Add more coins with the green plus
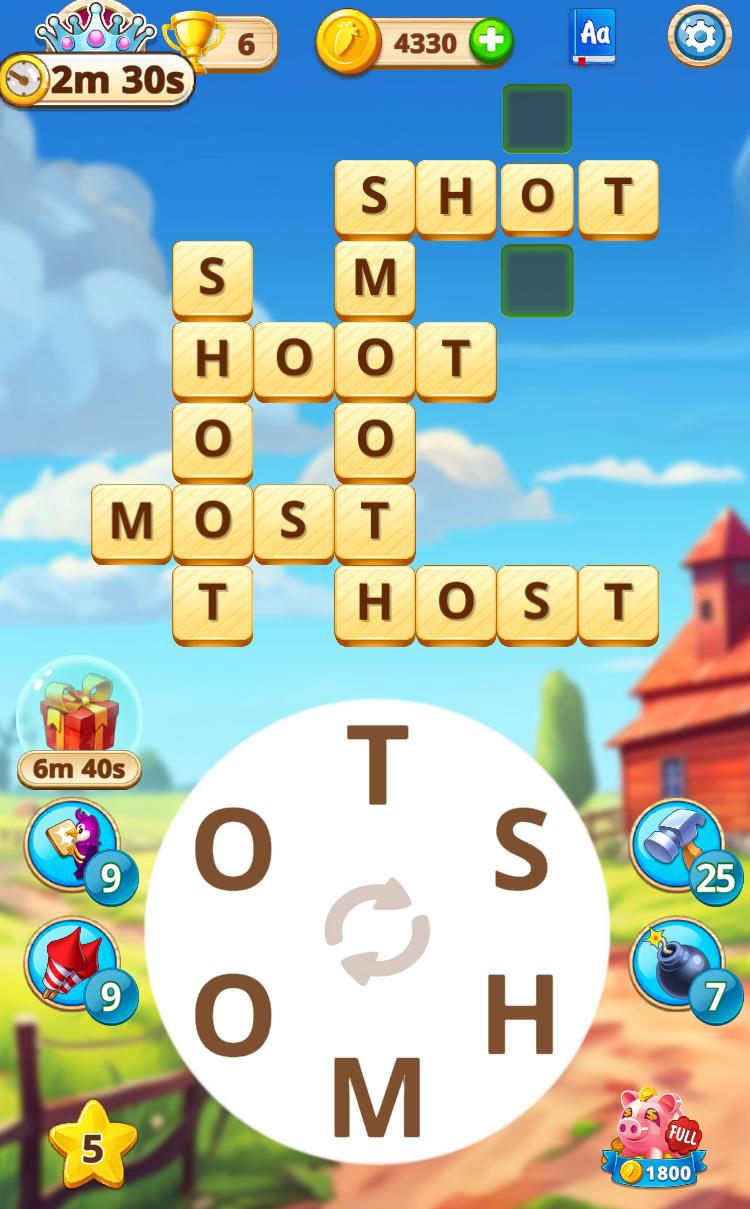 coord(491,42)
